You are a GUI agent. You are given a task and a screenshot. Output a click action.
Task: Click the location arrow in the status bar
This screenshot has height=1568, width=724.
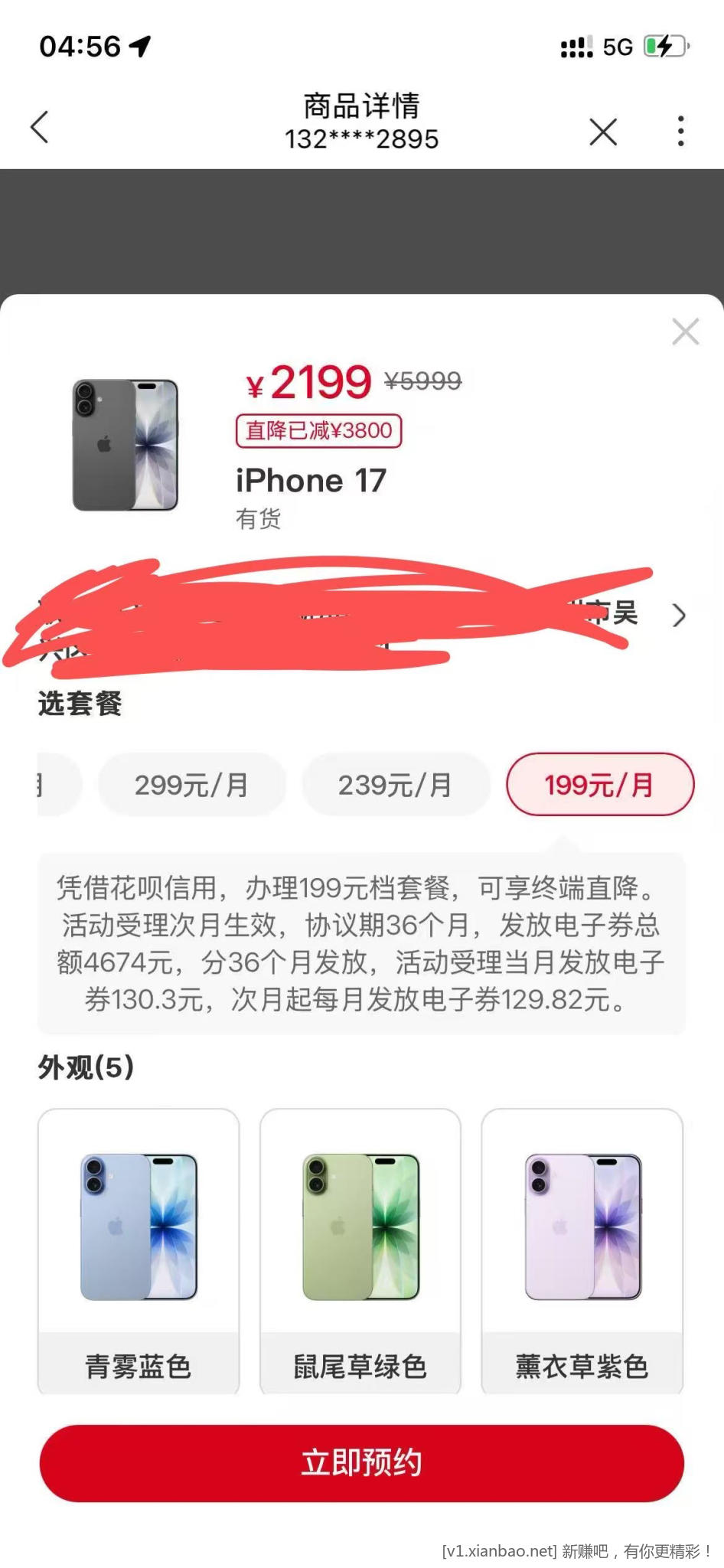click(139, 46)
